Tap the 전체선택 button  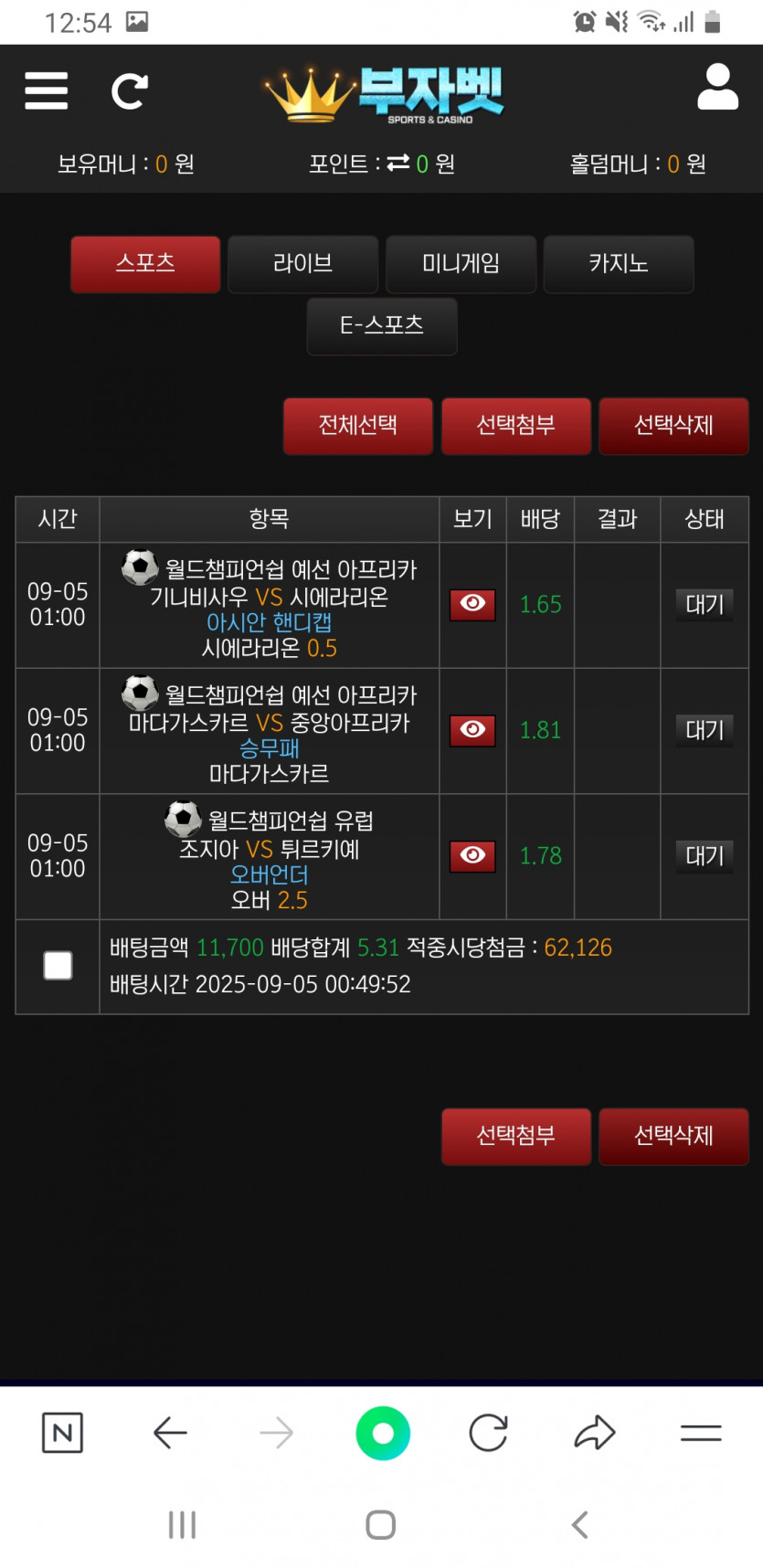point(358,426)
